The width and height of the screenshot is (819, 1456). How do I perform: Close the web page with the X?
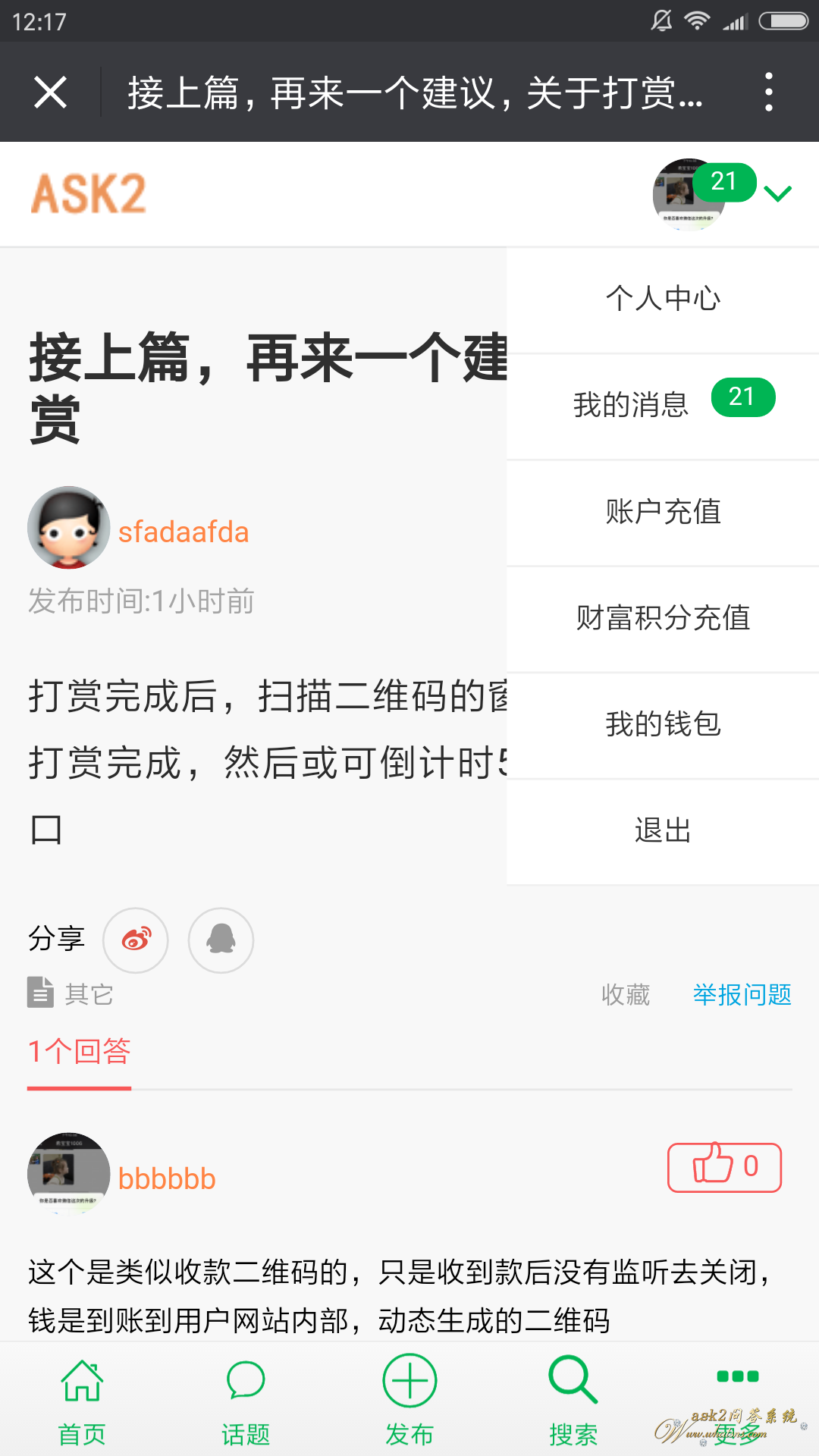coord(51,93)
